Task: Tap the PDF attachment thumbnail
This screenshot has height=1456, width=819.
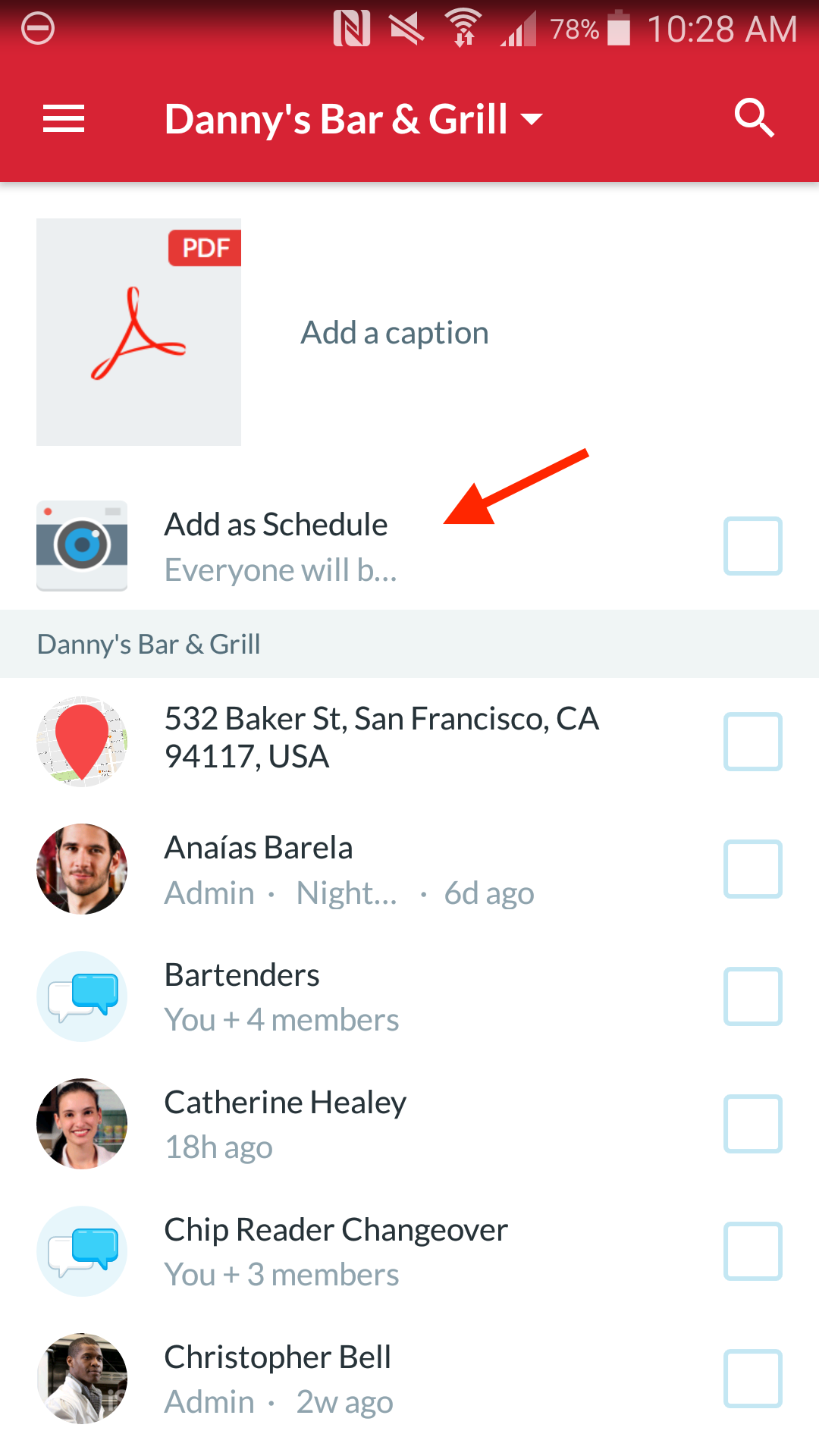Action: [139, 332]
